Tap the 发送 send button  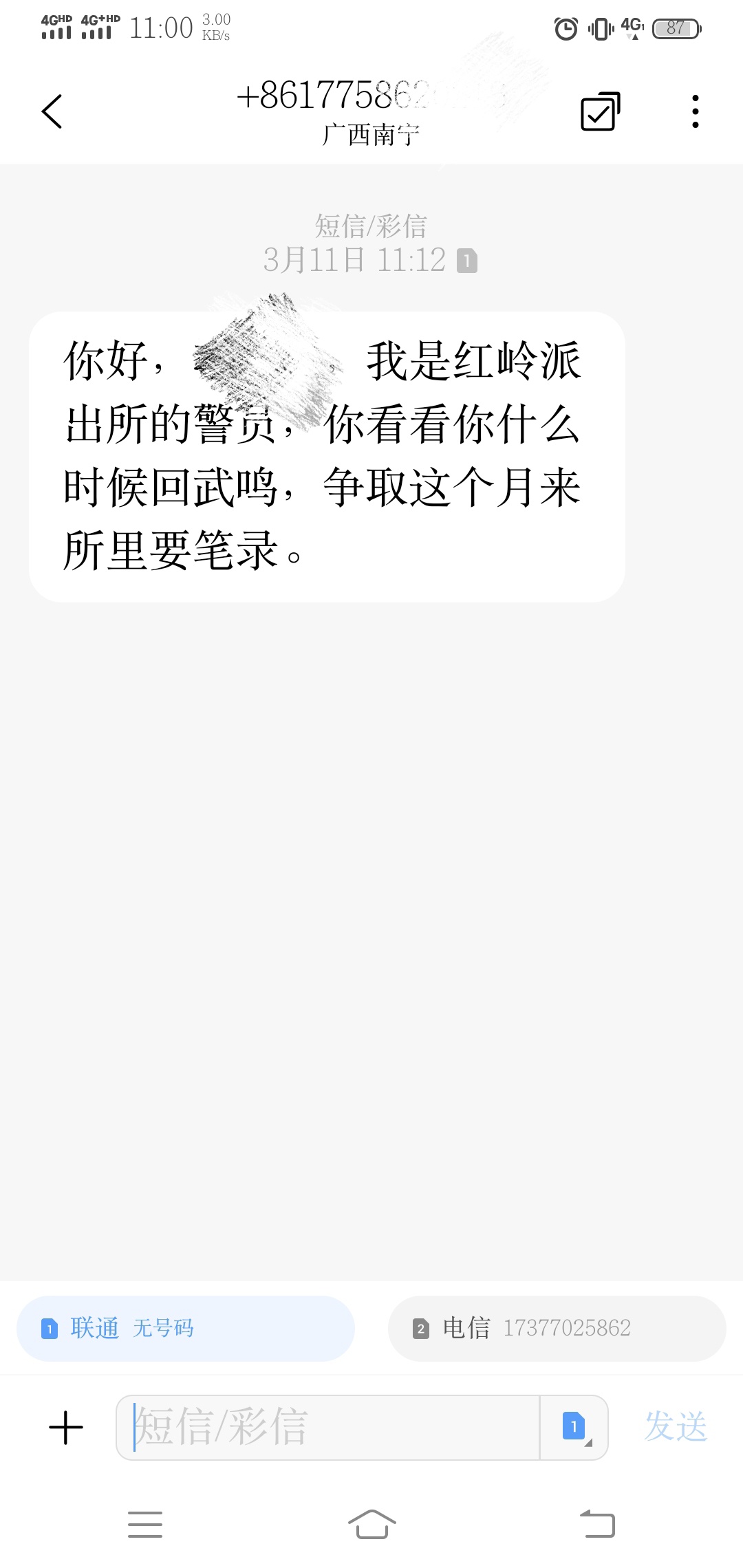click(x=676, y=1426)
